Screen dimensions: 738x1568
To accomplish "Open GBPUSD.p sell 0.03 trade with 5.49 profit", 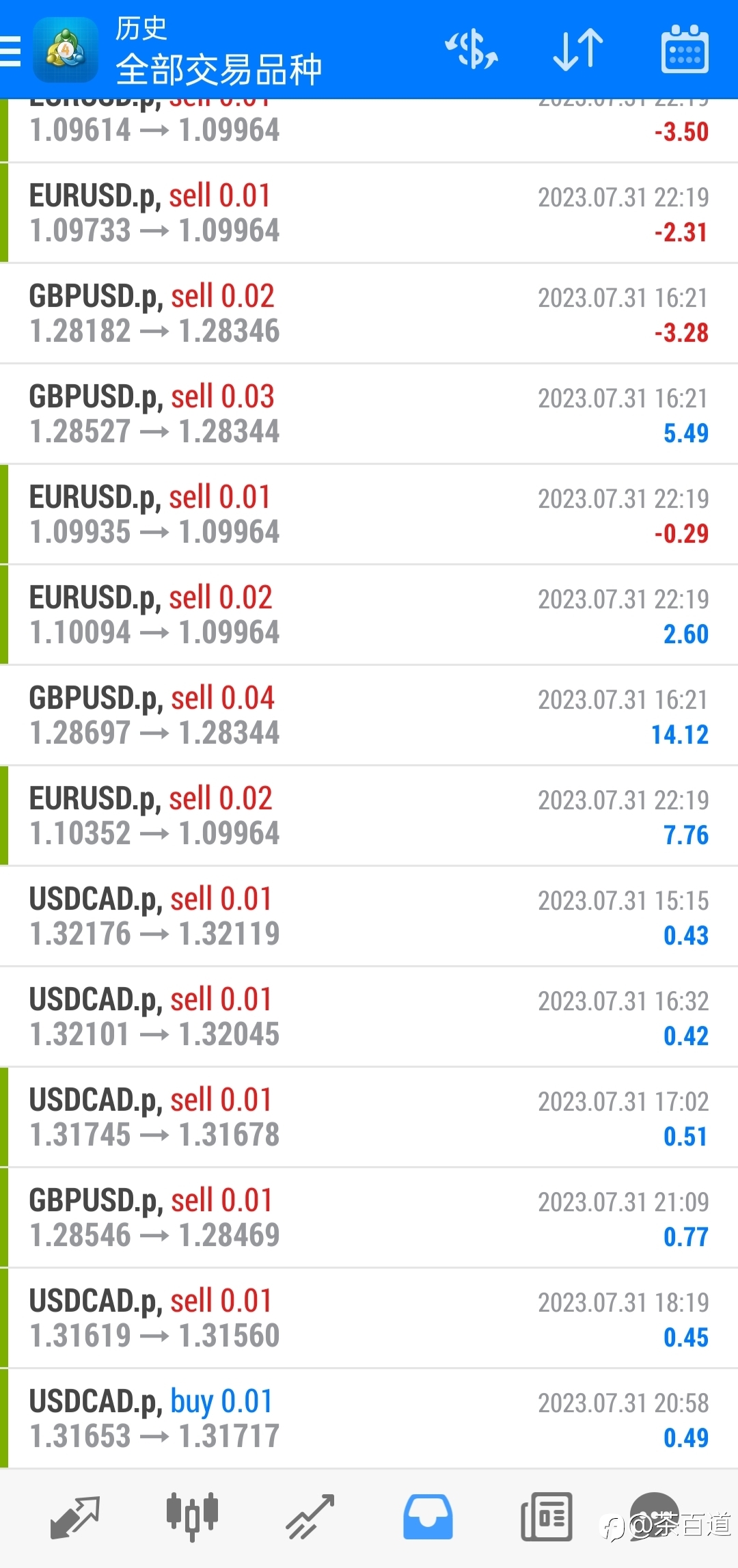I will pyautogui.click(x=369, y=414).
